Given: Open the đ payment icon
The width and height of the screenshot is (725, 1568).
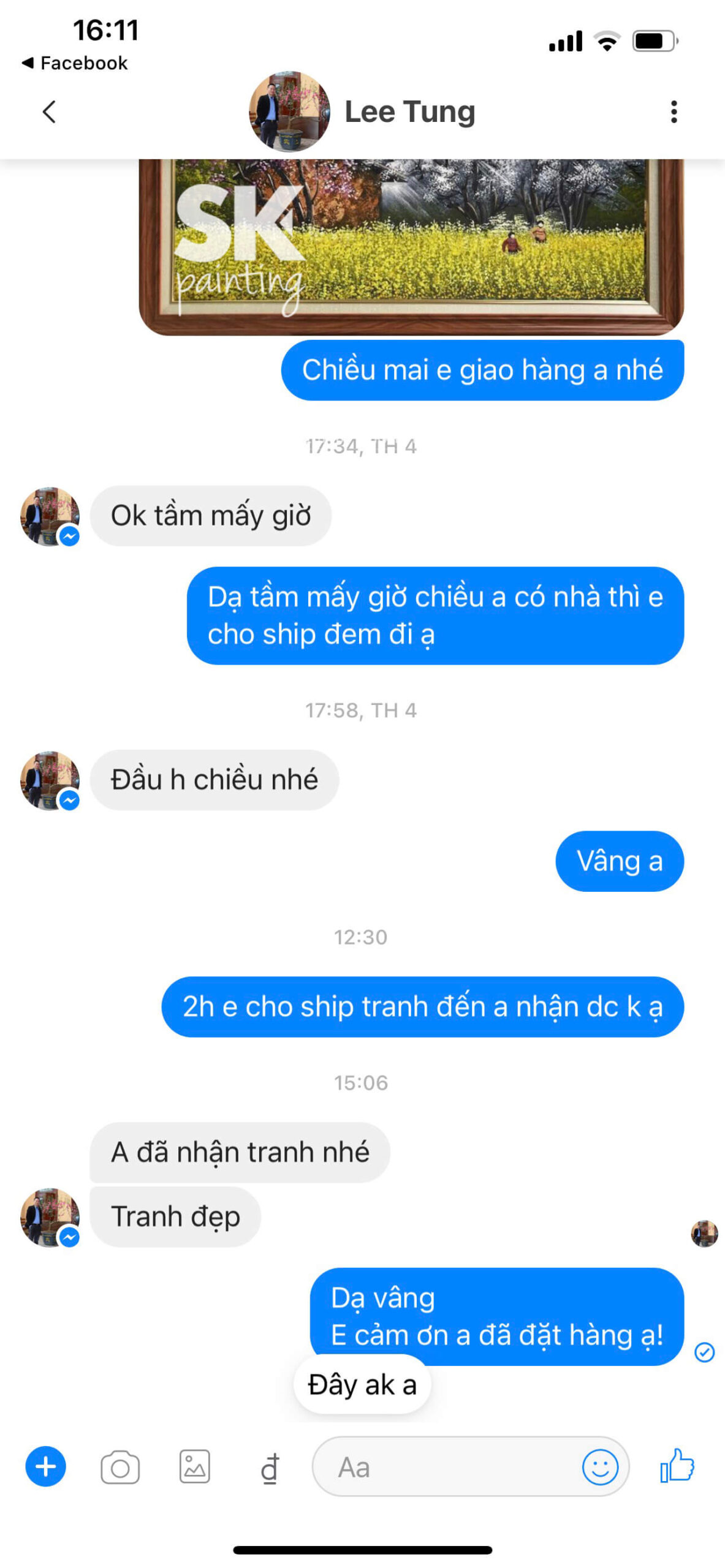Looking at the screenshot, I should (x=270, y=1468).
